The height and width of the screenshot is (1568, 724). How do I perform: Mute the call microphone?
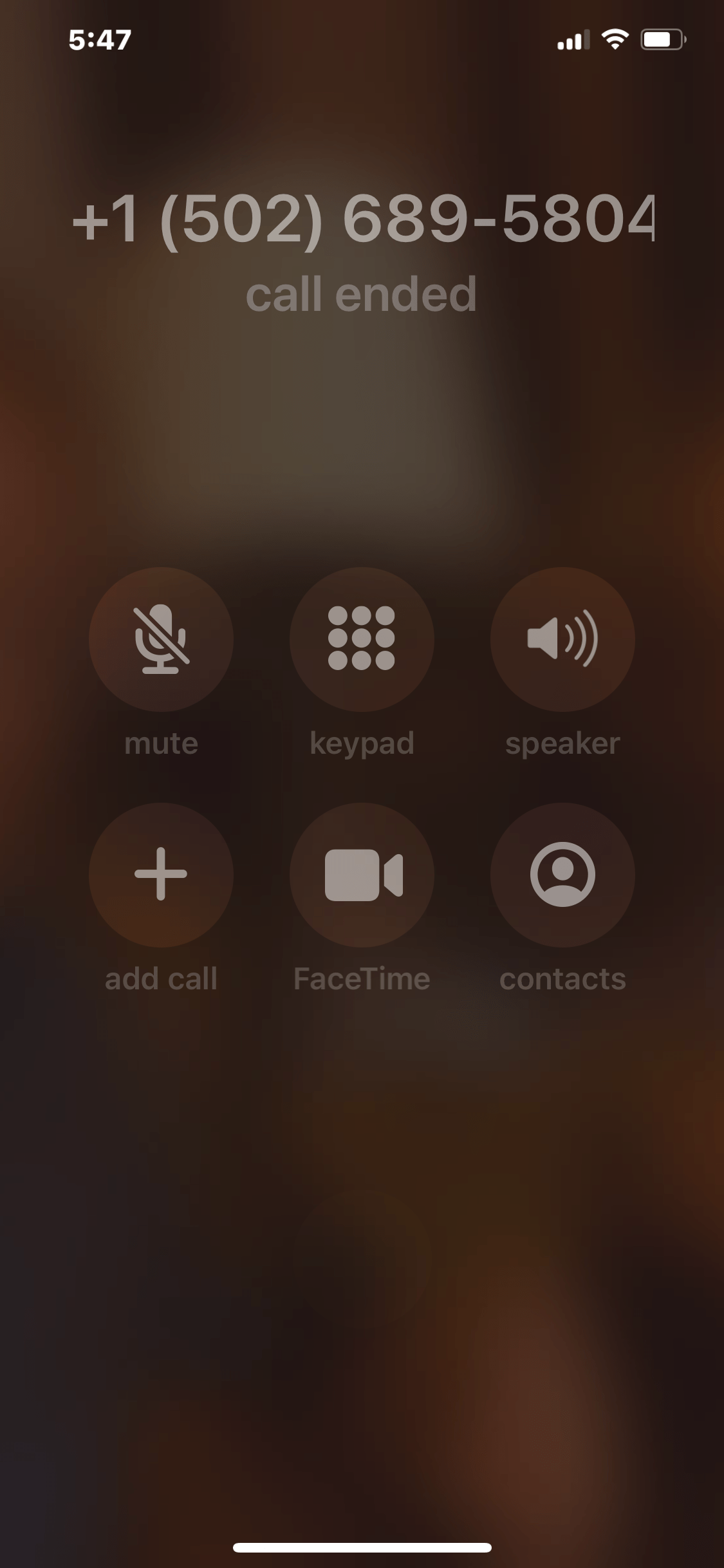161,639
